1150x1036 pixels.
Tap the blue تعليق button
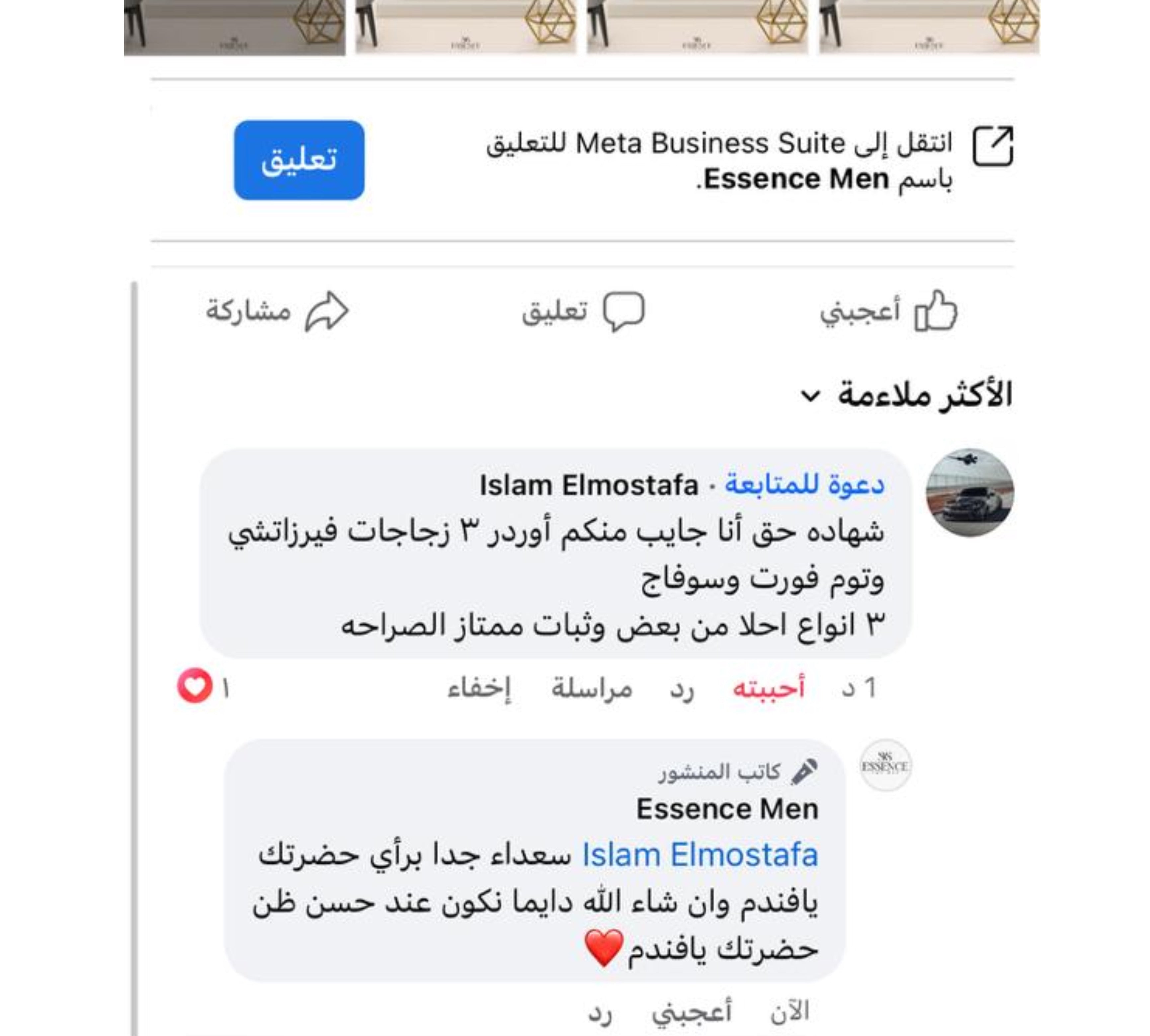pyautogui.click(x=299, y=160)
